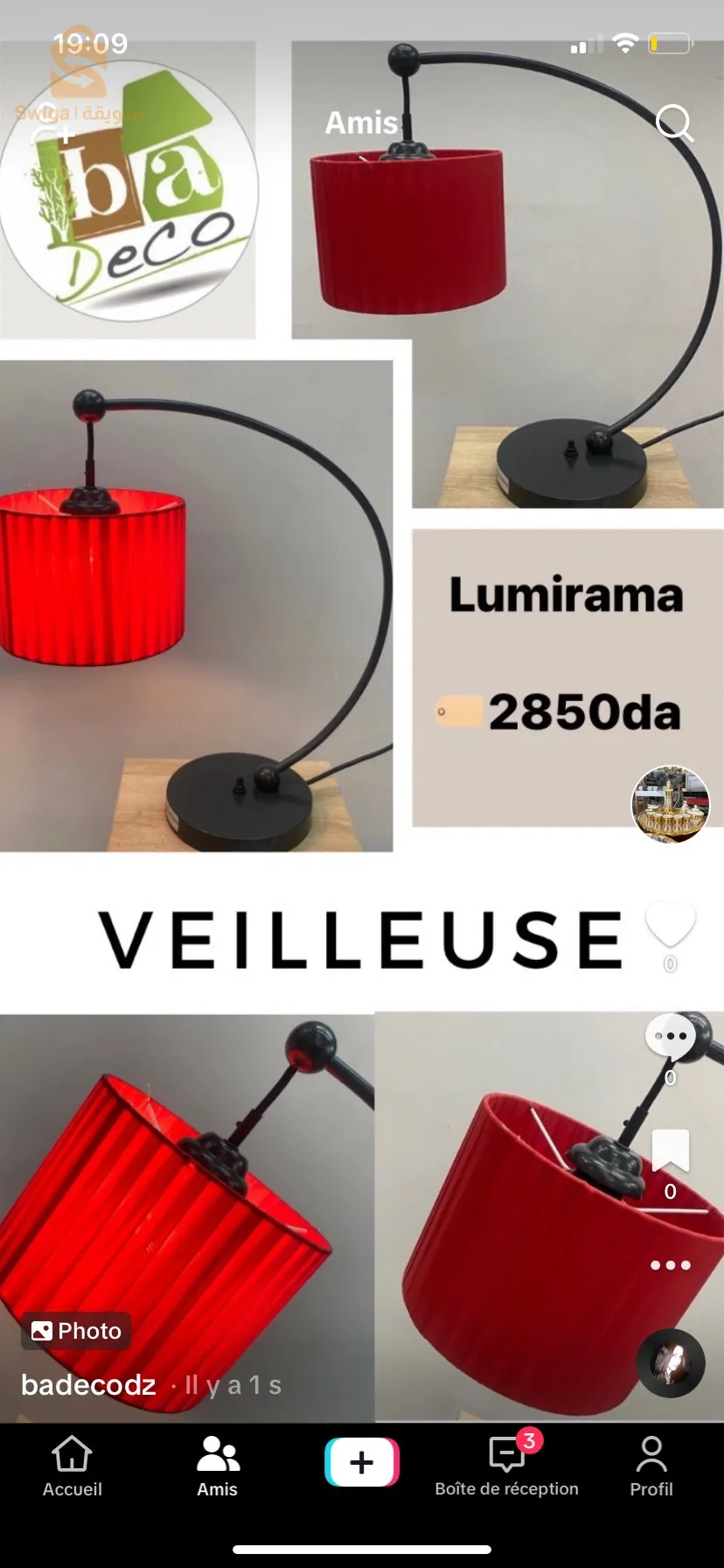Open the comments bubble
This screenshot has width=724, height=1568.
pyautogui.click(x=670, y=1037)
